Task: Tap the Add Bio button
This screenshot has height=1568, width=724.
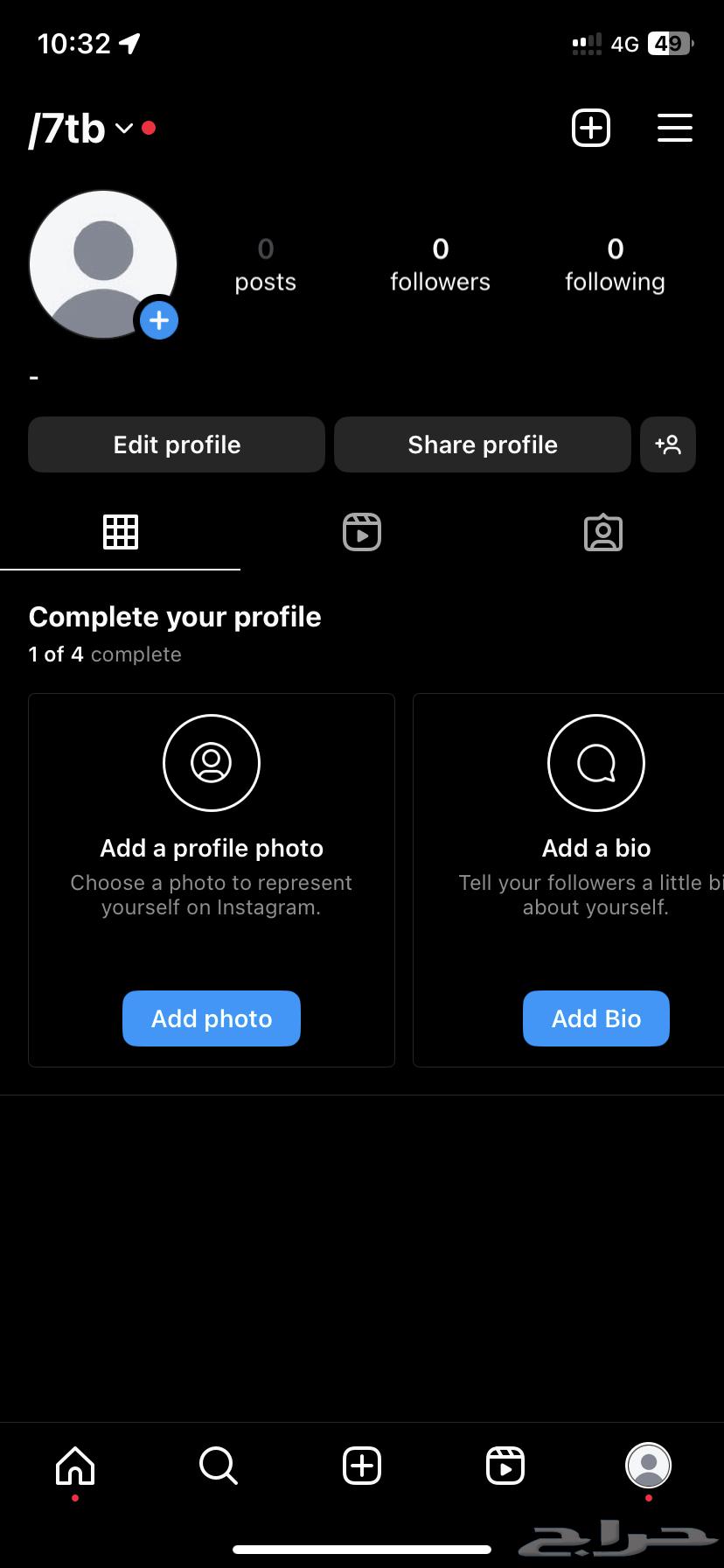Action: click(596, 1018)
